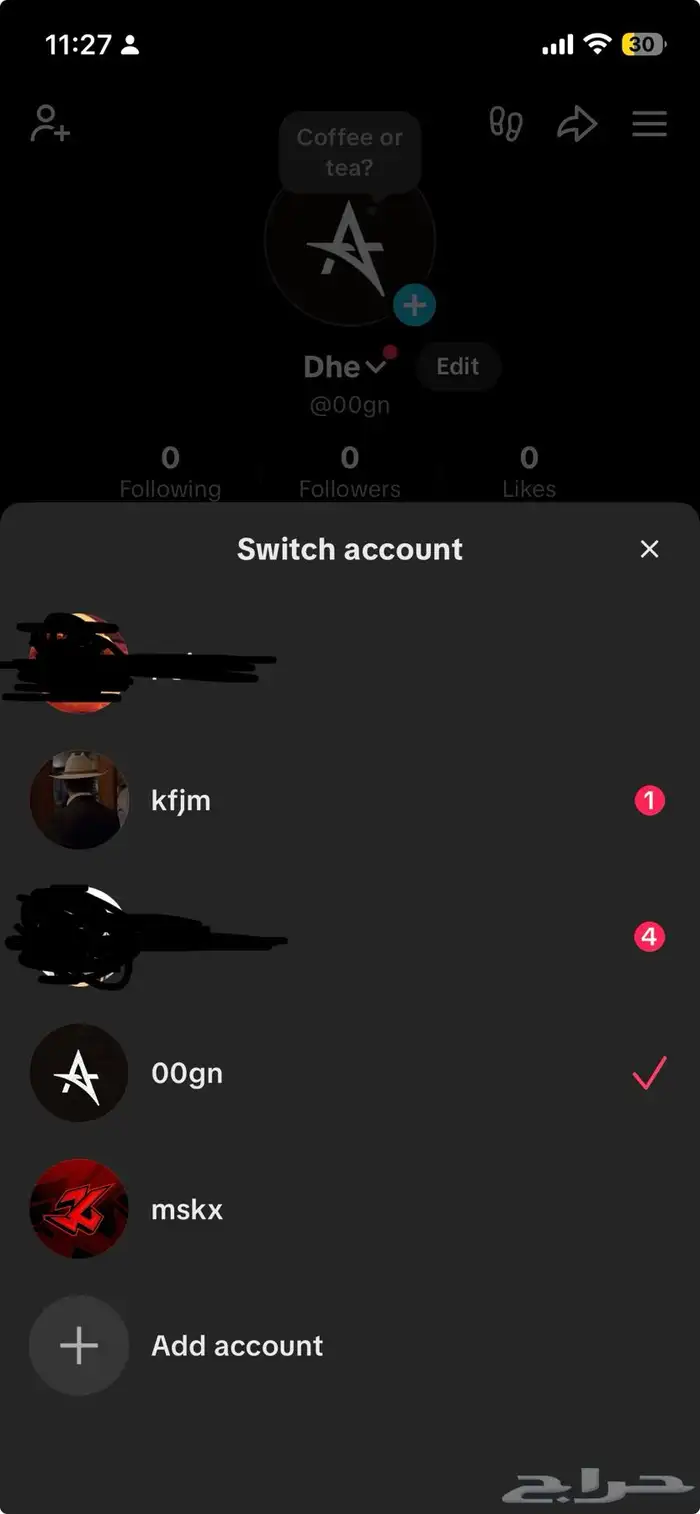Close the Switch account sheet

pyautogui.click(x=649, y=549)
